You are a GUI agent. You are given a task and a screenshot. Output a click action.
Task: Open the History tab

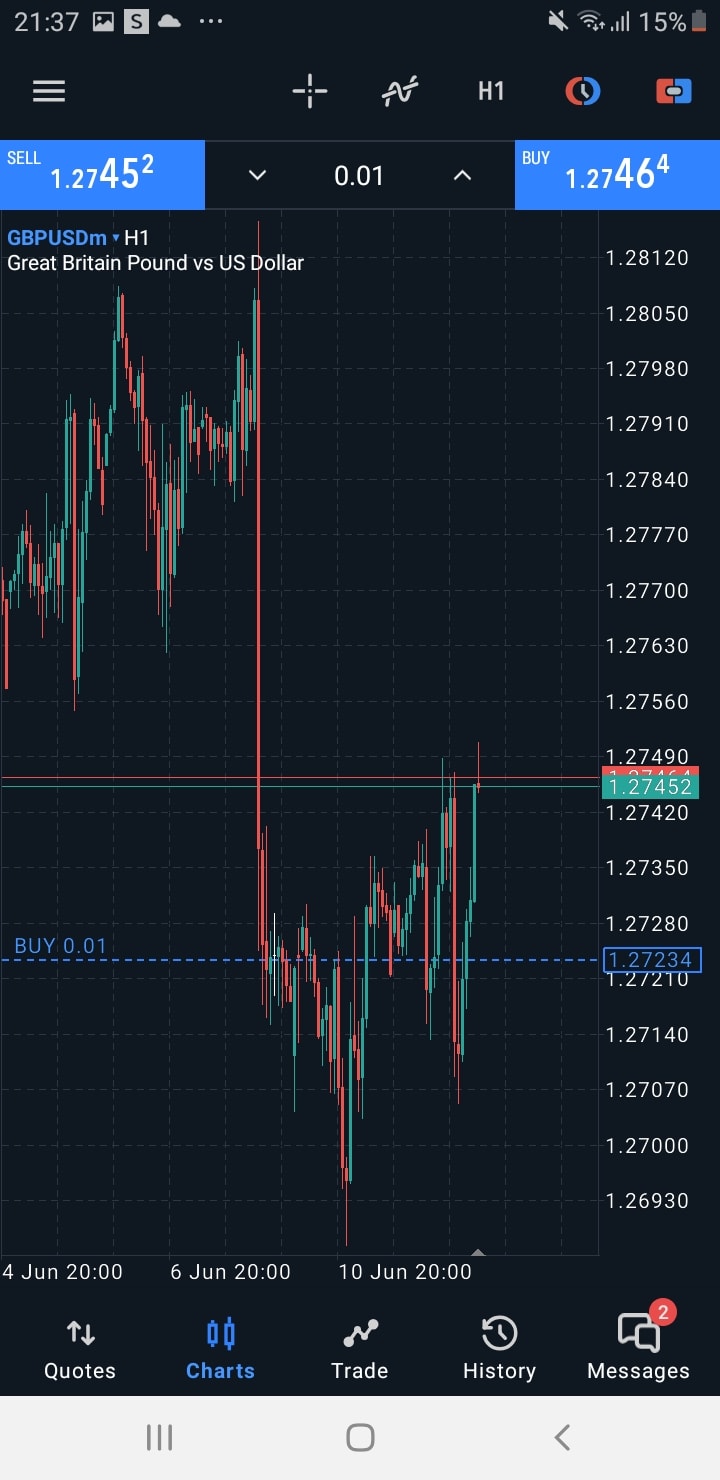(499, 1351)
